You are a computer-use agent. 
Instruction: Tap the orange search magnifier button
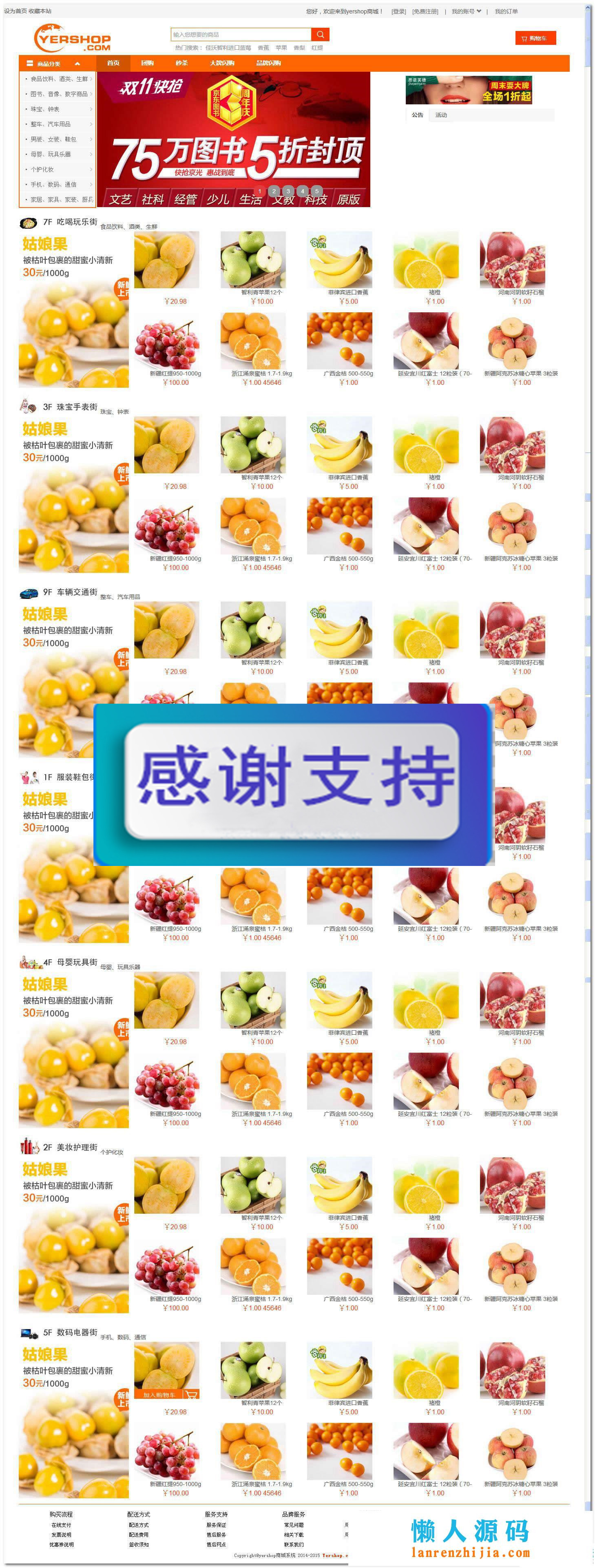[x=321, y=35]
